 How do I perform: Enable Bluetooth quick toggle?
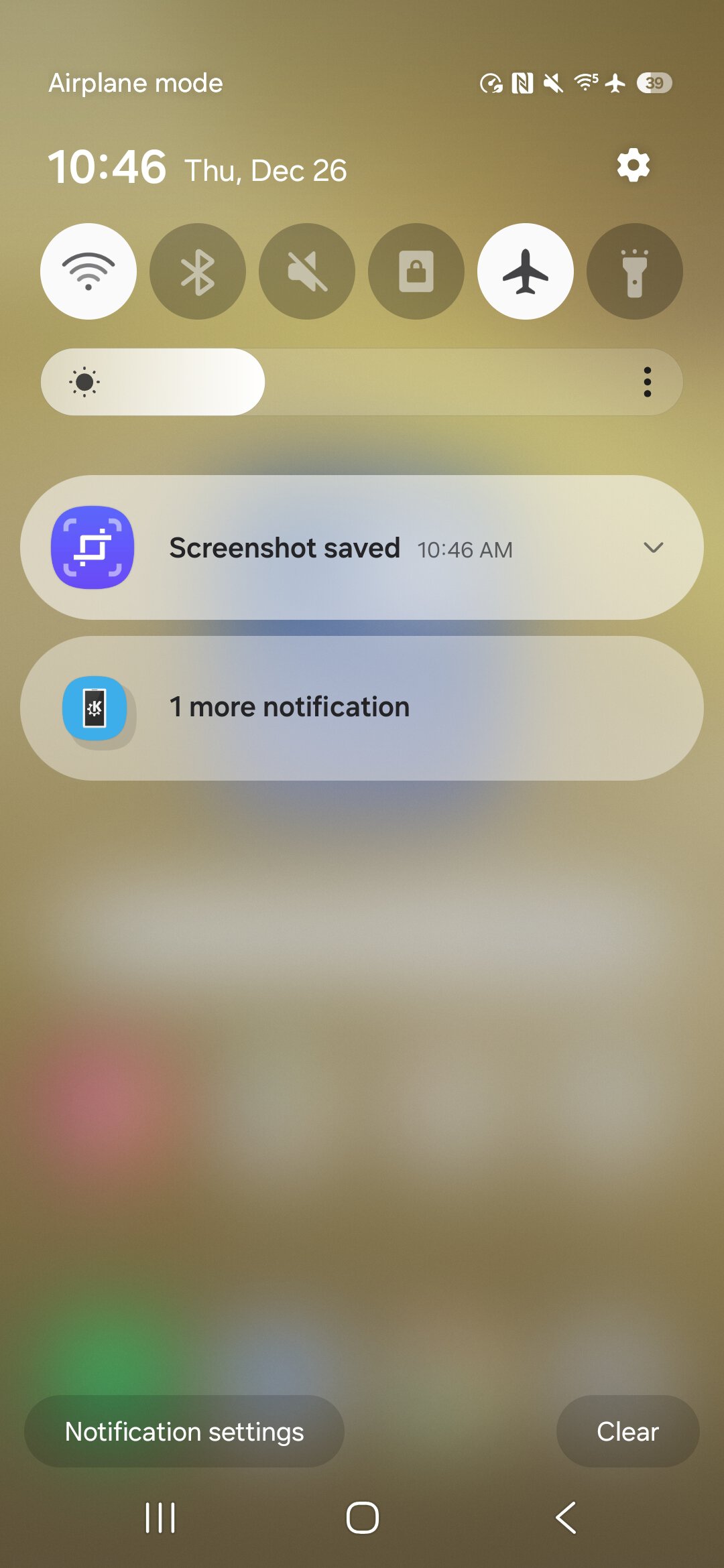click(198, 271)
